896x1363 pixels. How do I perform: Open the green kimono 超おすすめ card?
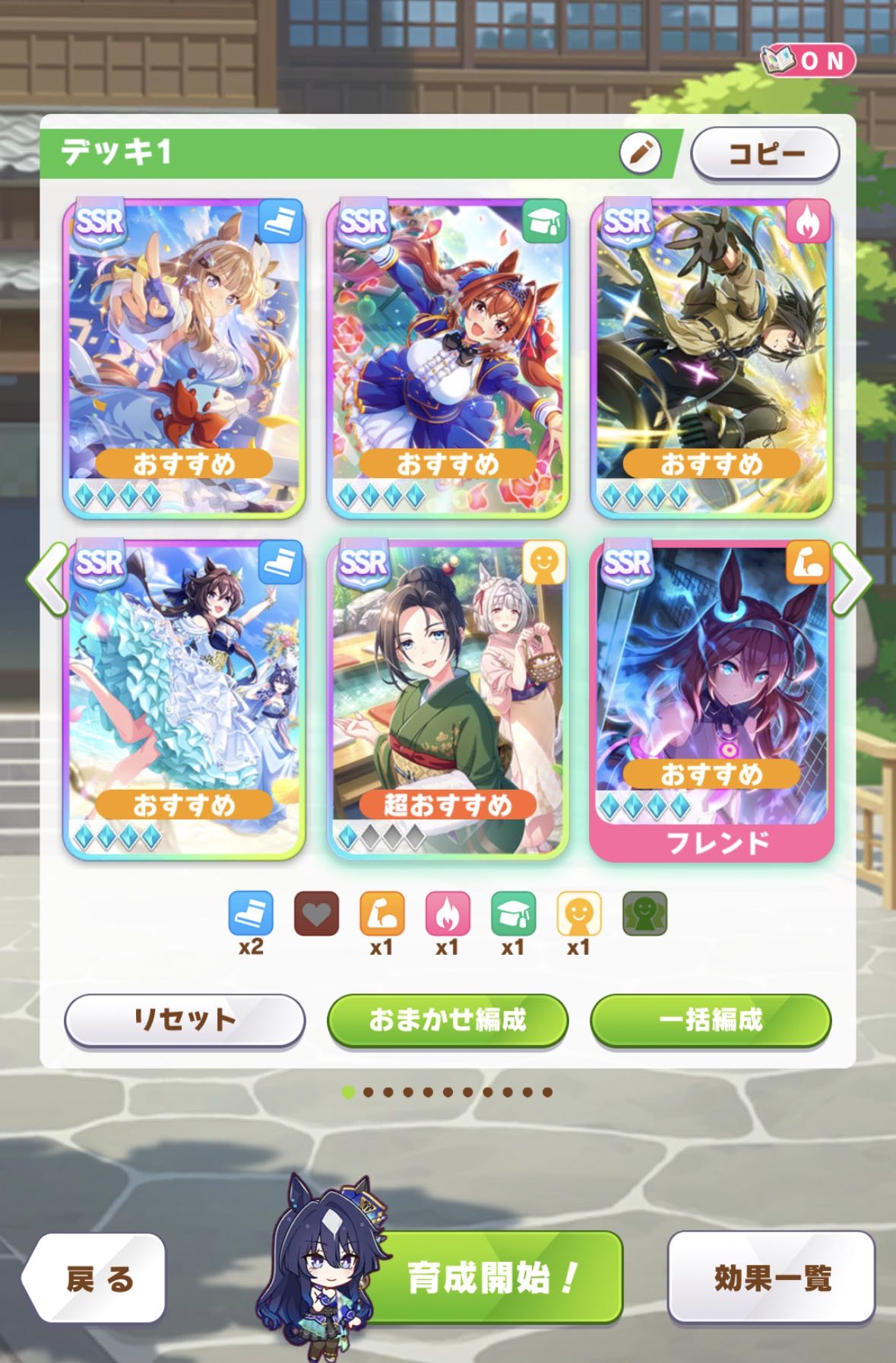pos(448,699)
